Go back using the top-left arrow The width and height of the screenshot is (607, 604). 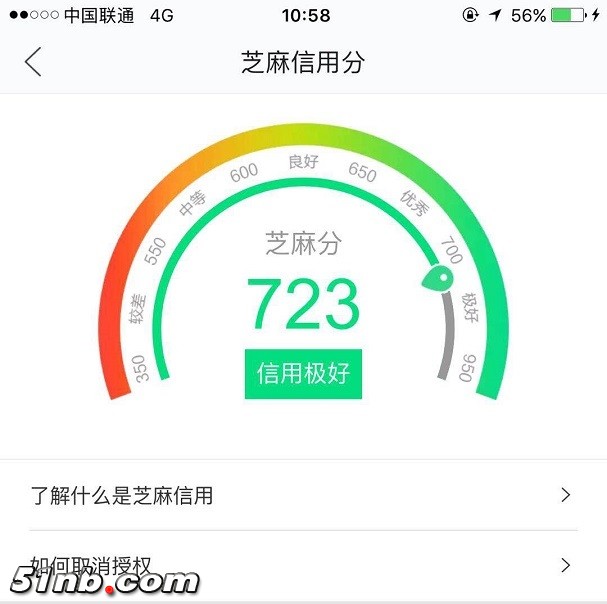(x=33, y=62)
